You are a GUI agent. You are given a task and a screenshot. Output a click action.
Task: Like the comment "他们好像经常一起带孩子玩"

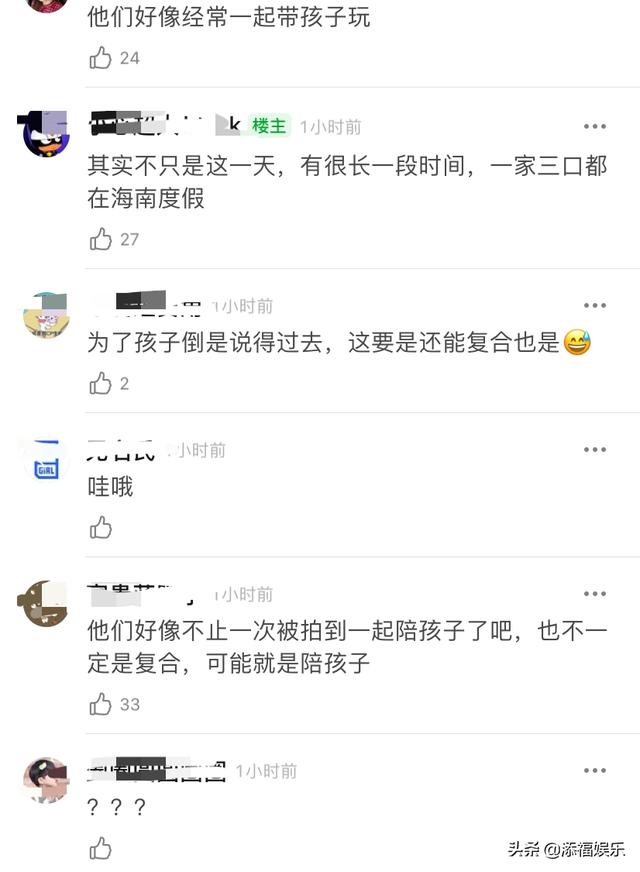click(101, 58)
